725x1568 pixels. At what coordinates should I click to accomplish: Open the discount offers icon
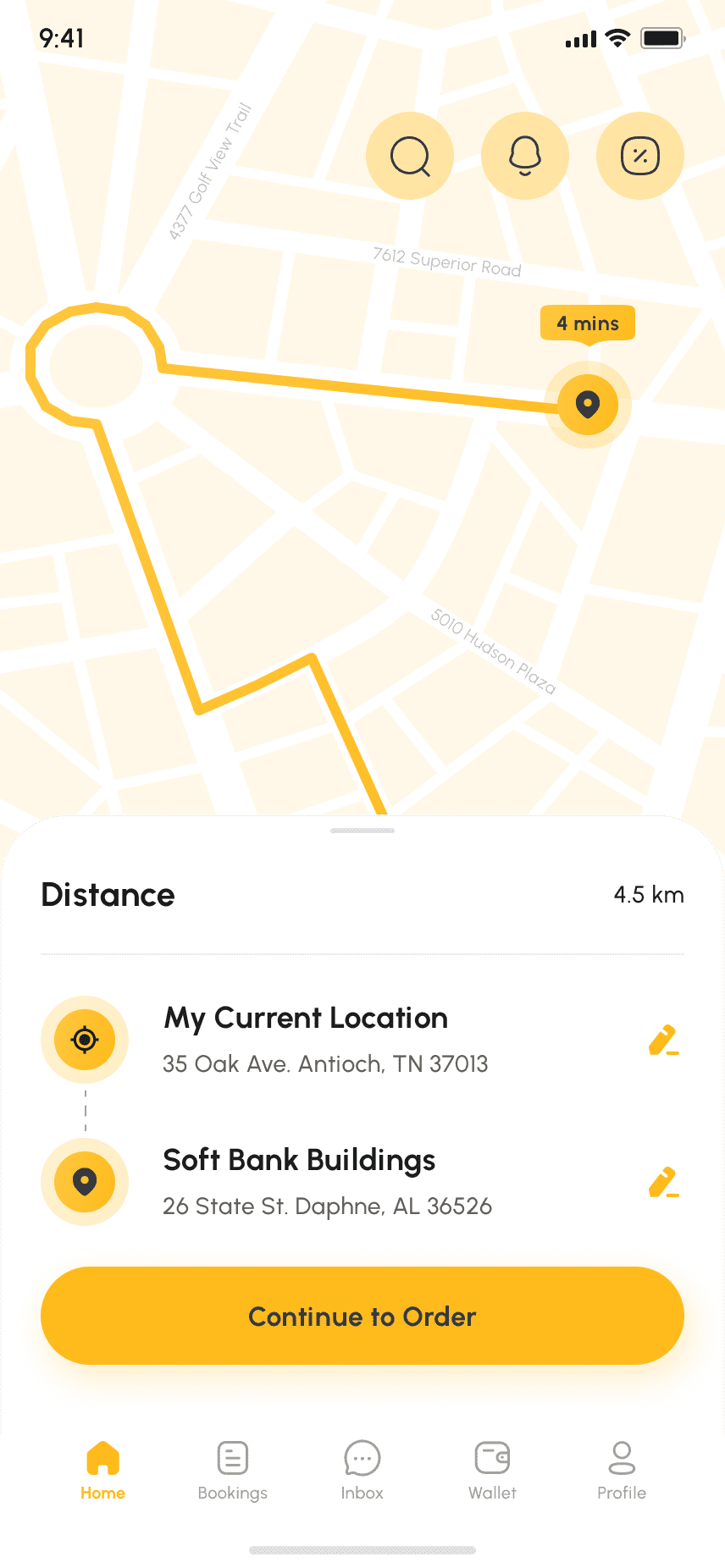[640, 156]
